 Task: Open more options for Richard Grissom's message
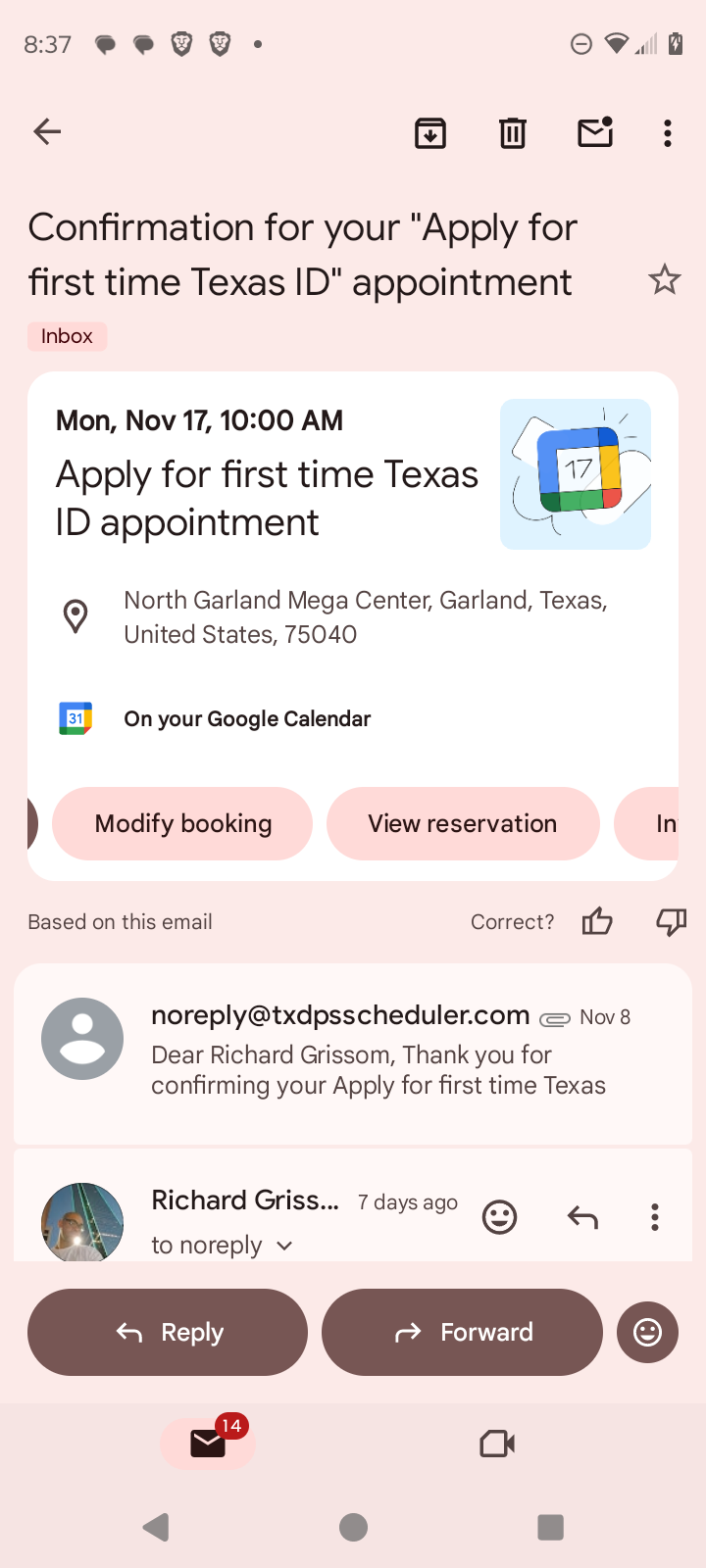tap(655, 1217)
